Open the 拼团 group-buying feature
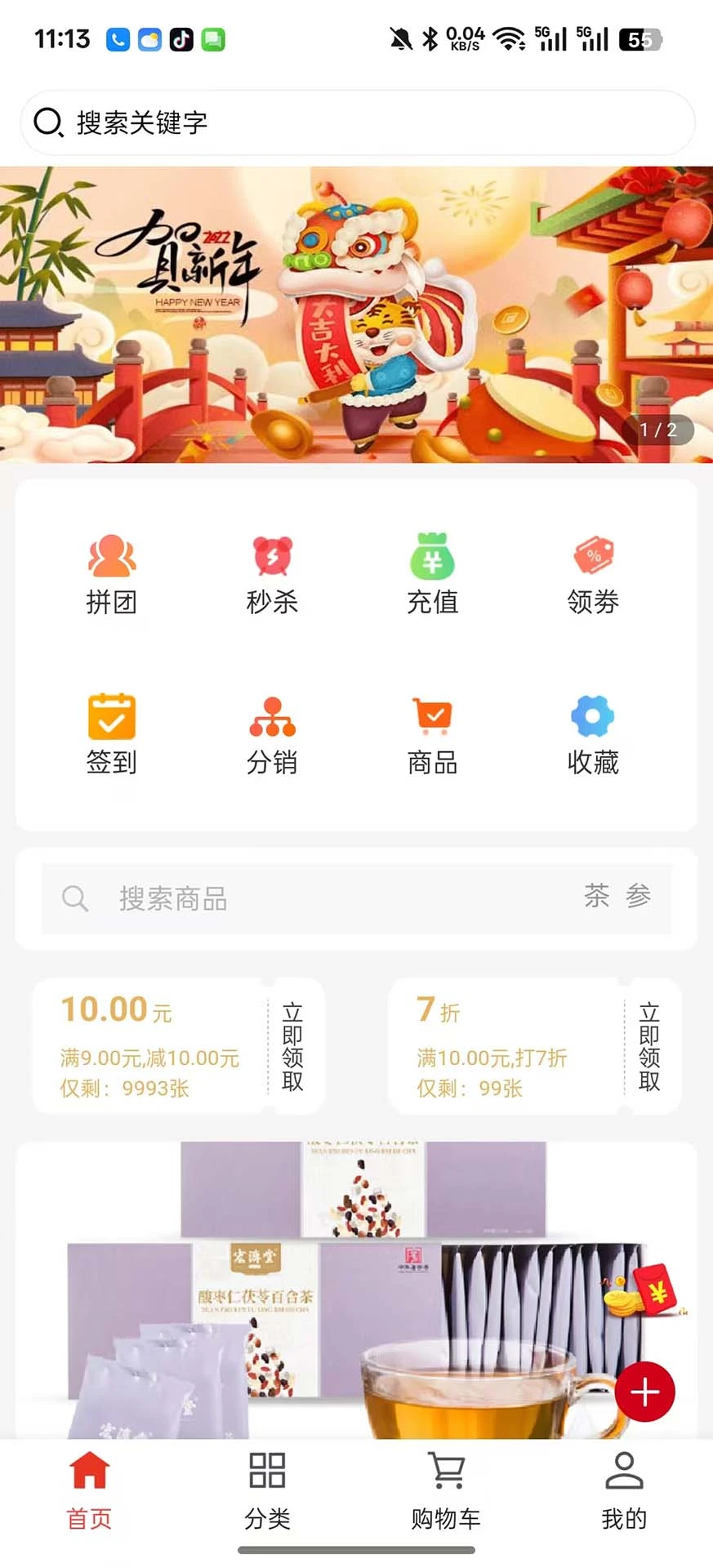The height and width of the screenshot is (1568, 713). (x=112, y=572)
